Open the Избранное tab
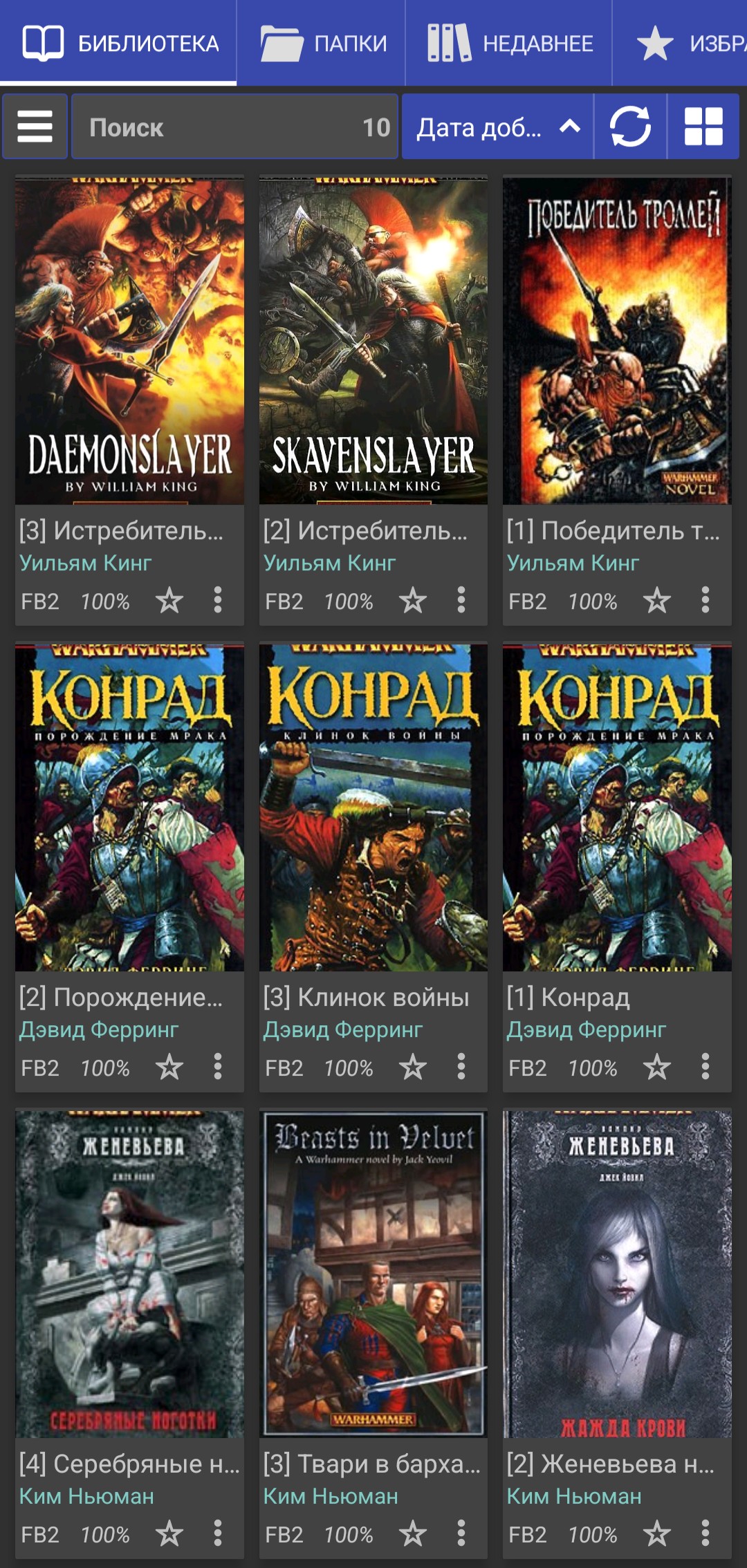The image size is (747, 1568). click(680, 43)
